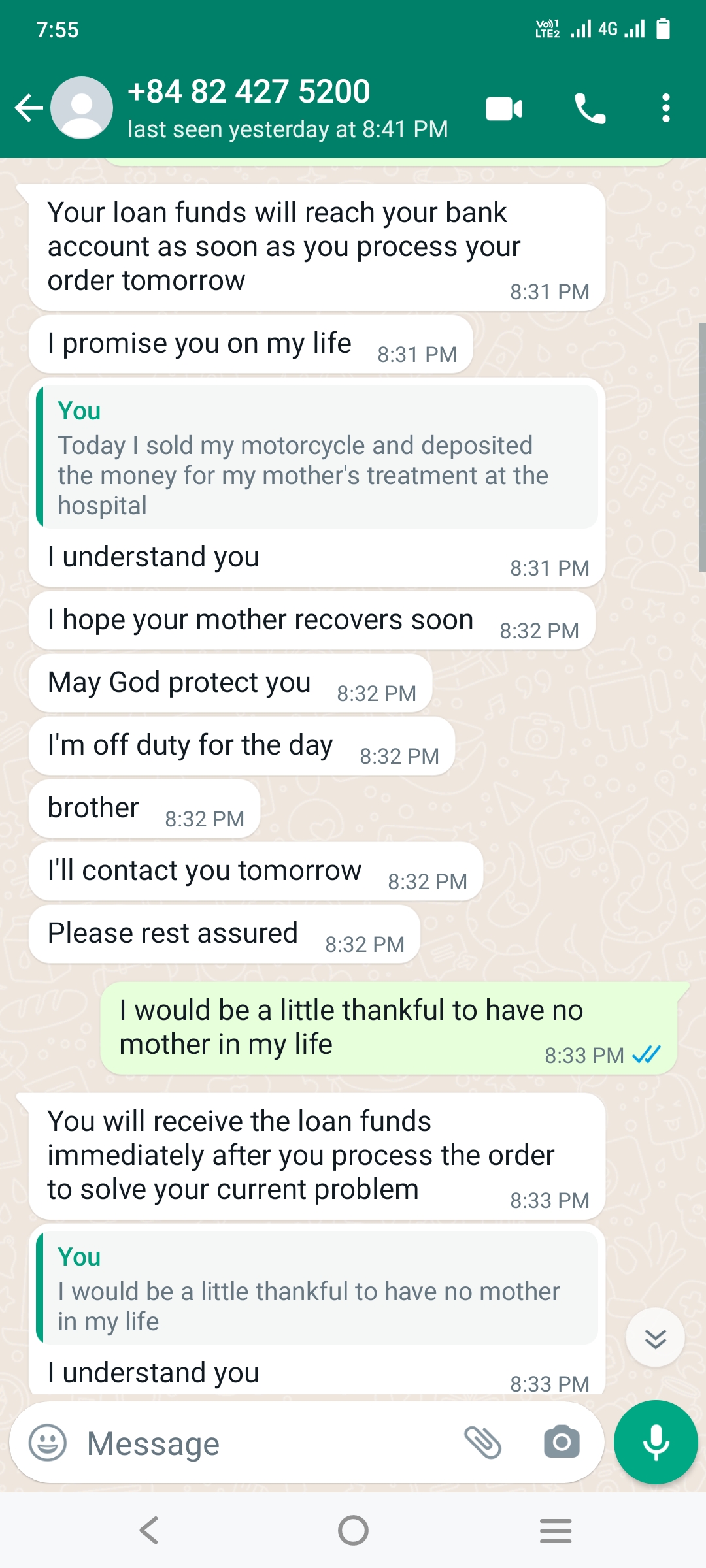Tap the quoted "no mother" reply preview
Image resolution: width=706 pixels, height=1568 pixels.
click(x=318, y=1288)
